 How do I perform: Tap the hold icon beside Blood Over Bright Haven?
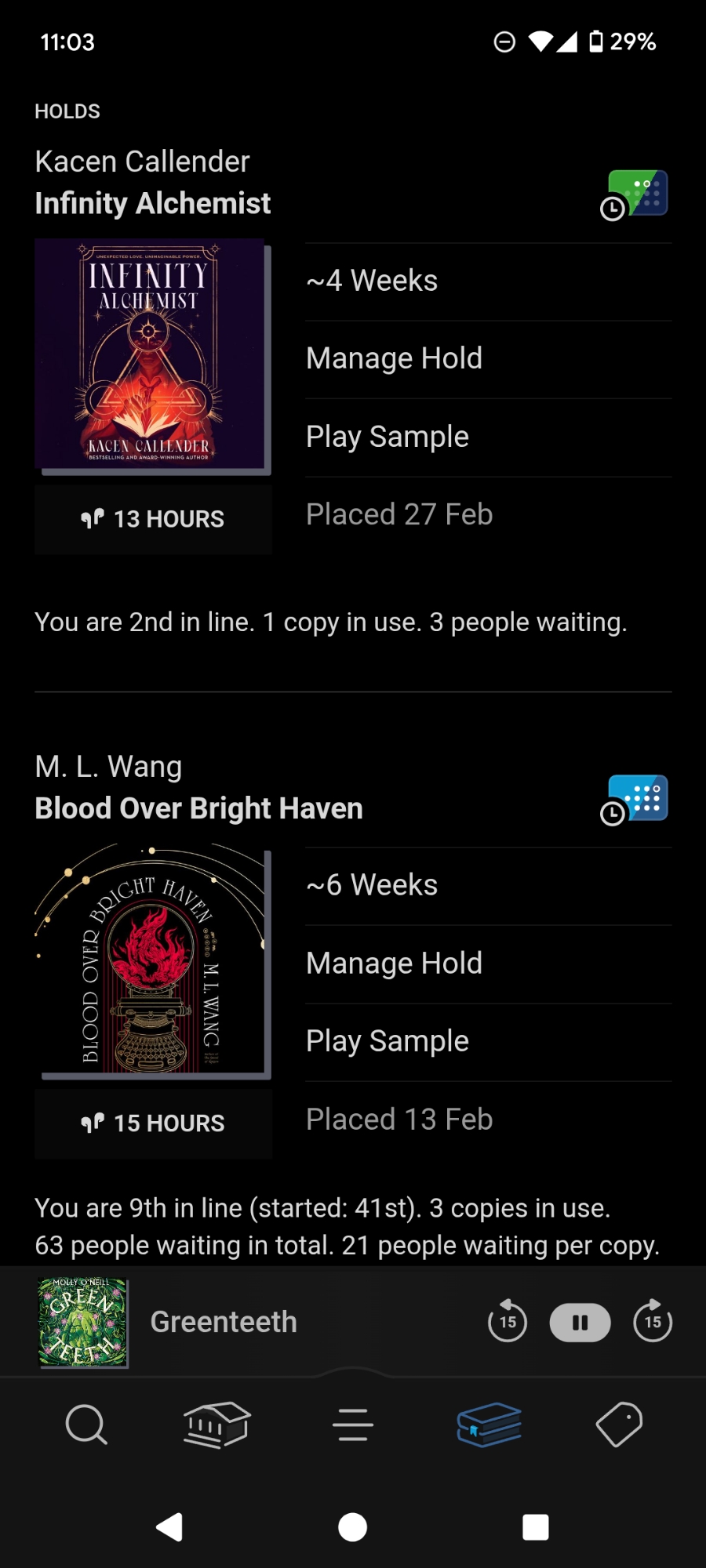click(635, 800)
